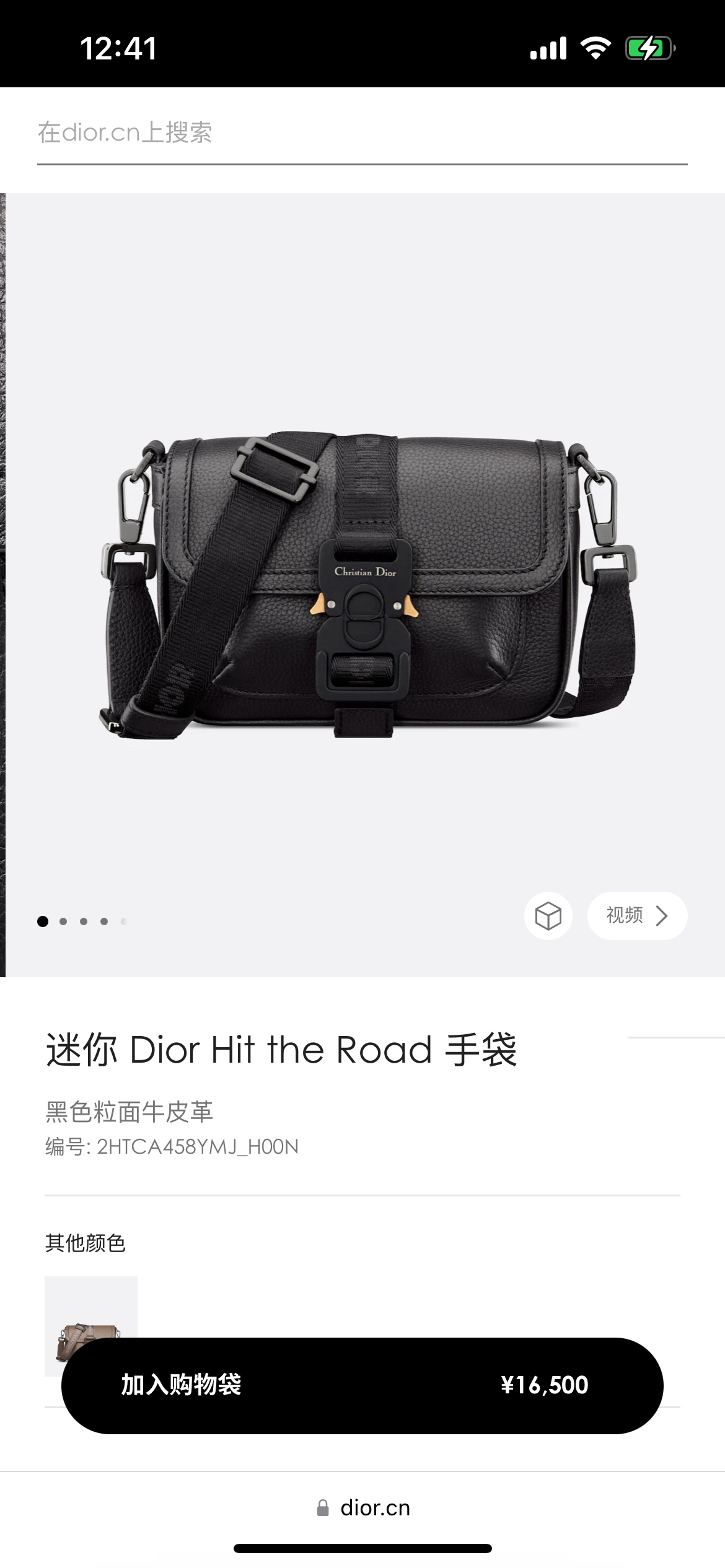Screen dimensions: 725x1568
Task: Jump to the second image dot
Action: pyautogui.click(x=63, y=921)
